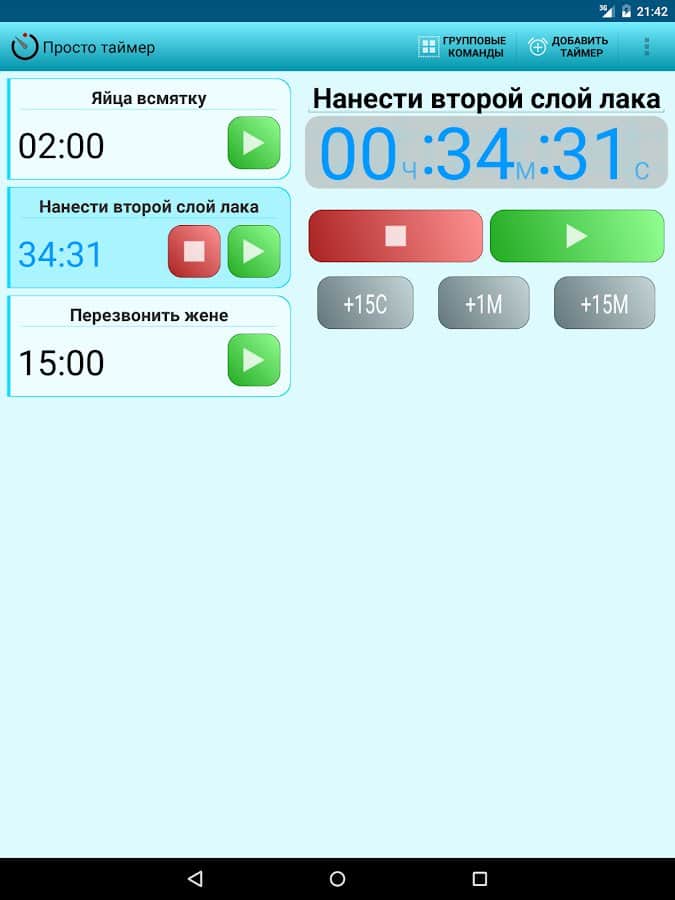
Task: Start the Перезвонить жене timer
Action: point(253,360)
